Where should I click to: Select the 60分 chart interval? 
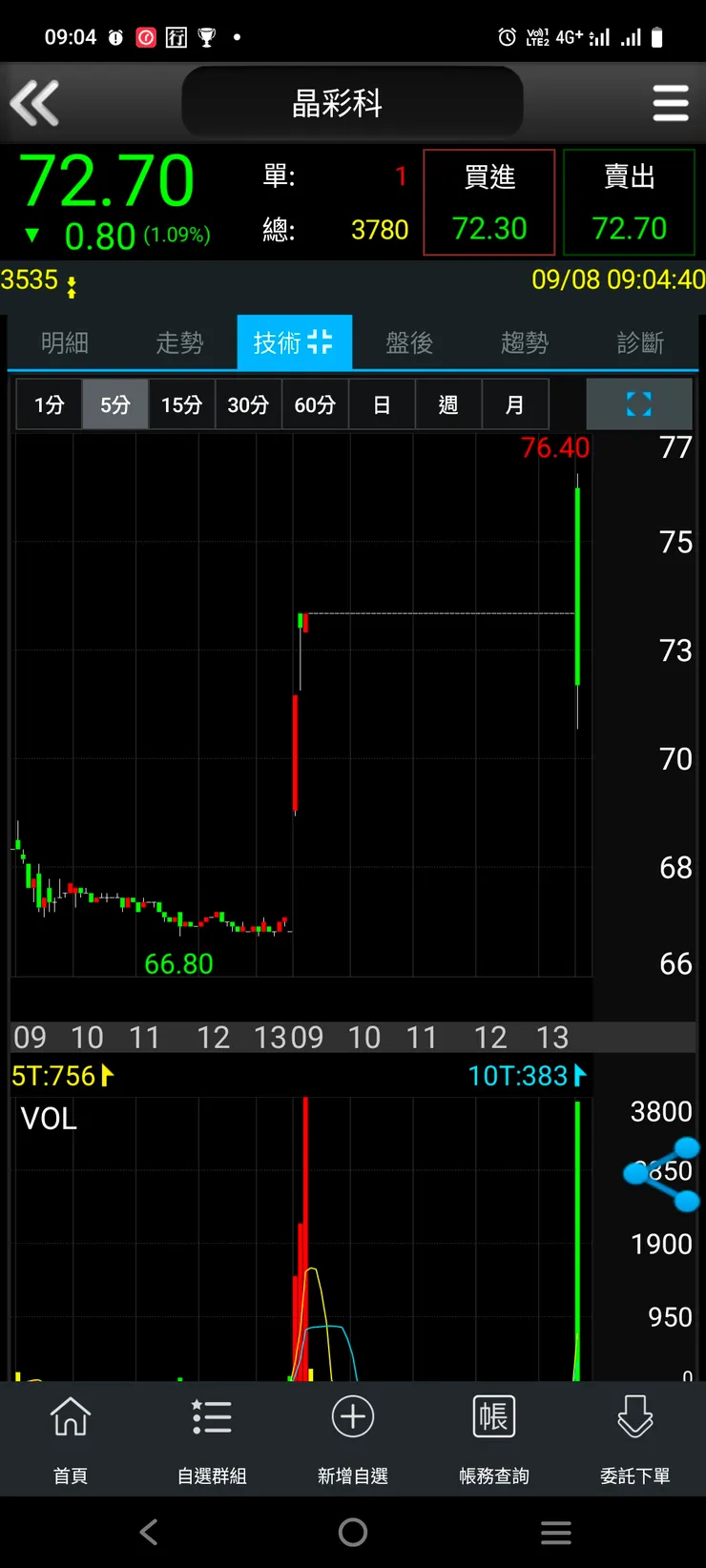(x=315, y=404)
